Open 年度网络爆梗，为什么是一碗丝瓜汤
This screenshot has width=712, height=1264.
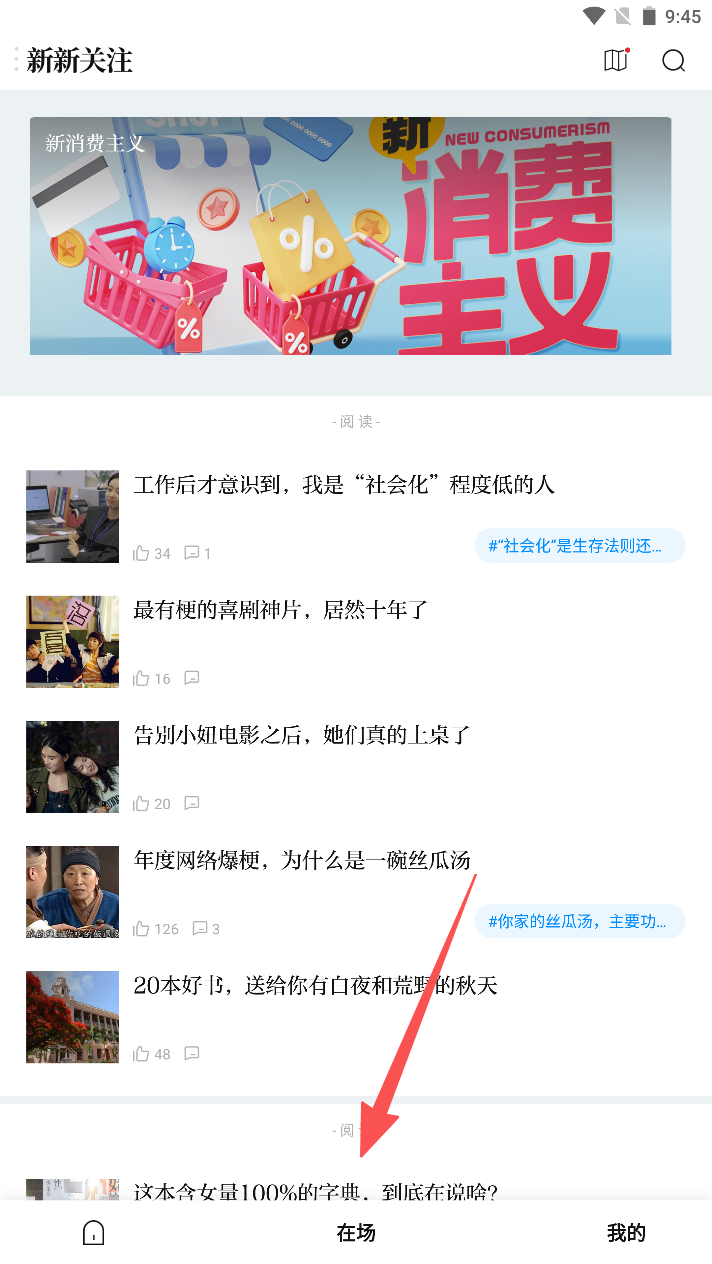pos(302,860)
